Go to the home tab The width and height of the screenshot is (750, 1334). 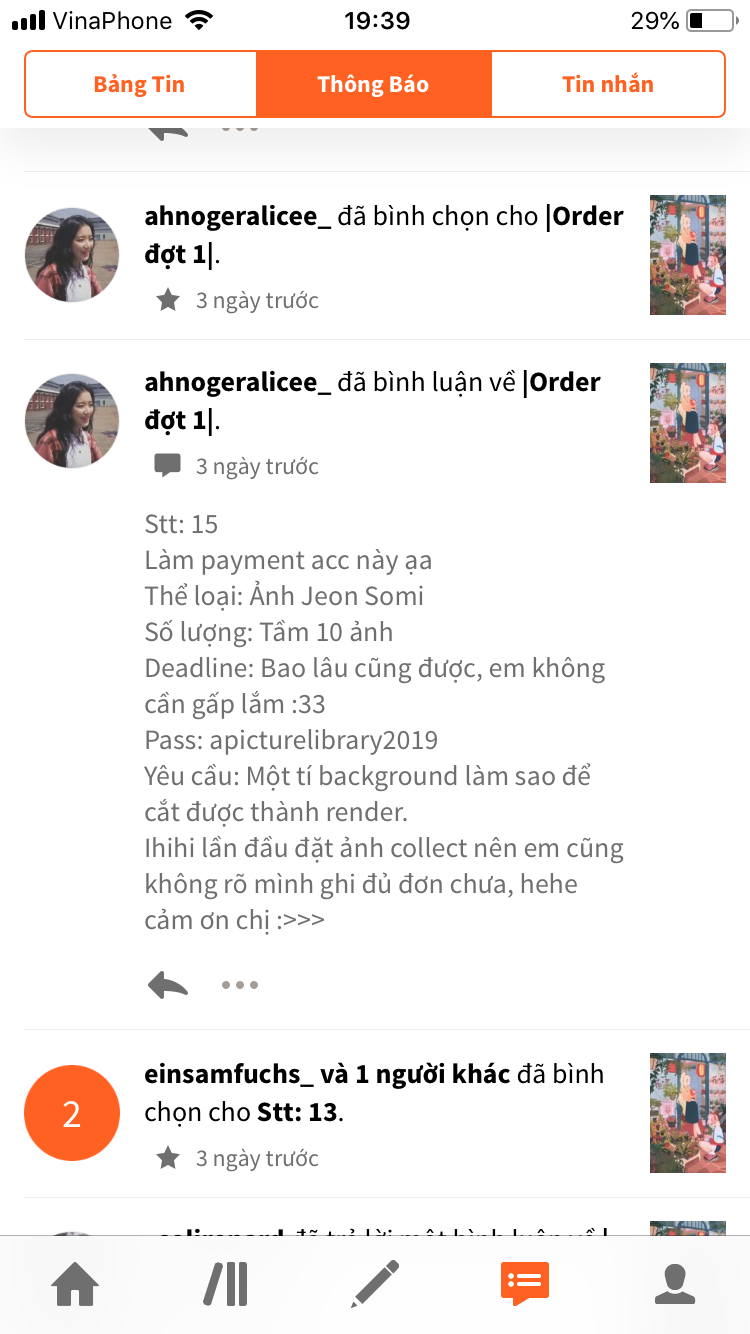76,1284
